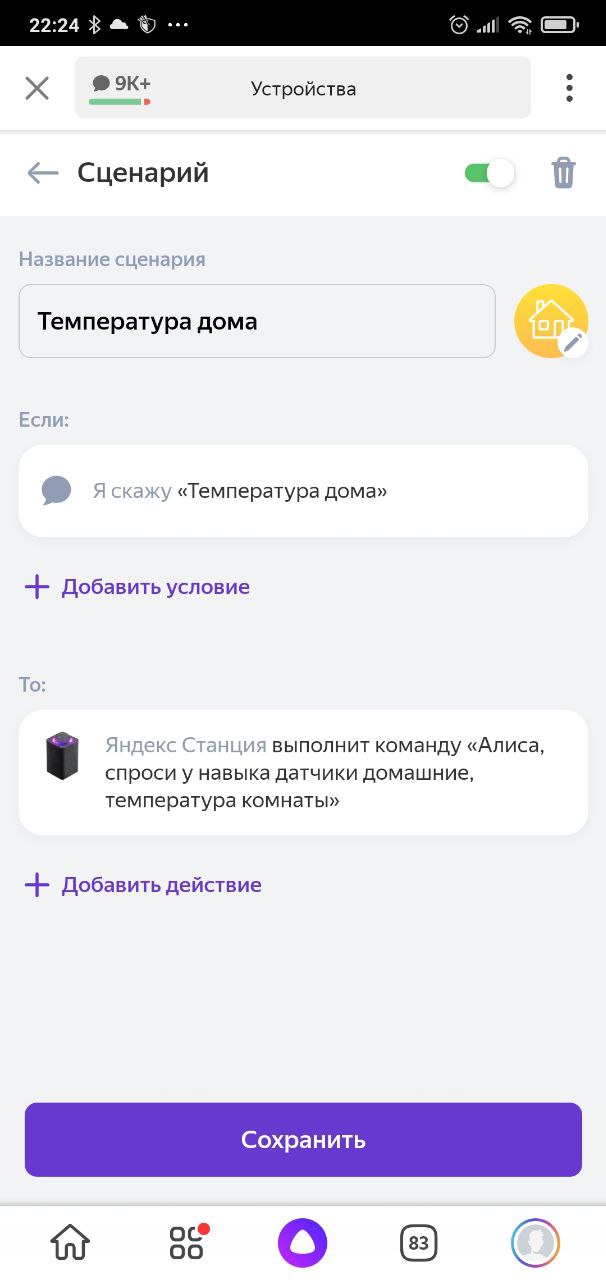Save the scenario with Сохранить
This screenshot has width=606, height=1280.
pos(303,1140)
